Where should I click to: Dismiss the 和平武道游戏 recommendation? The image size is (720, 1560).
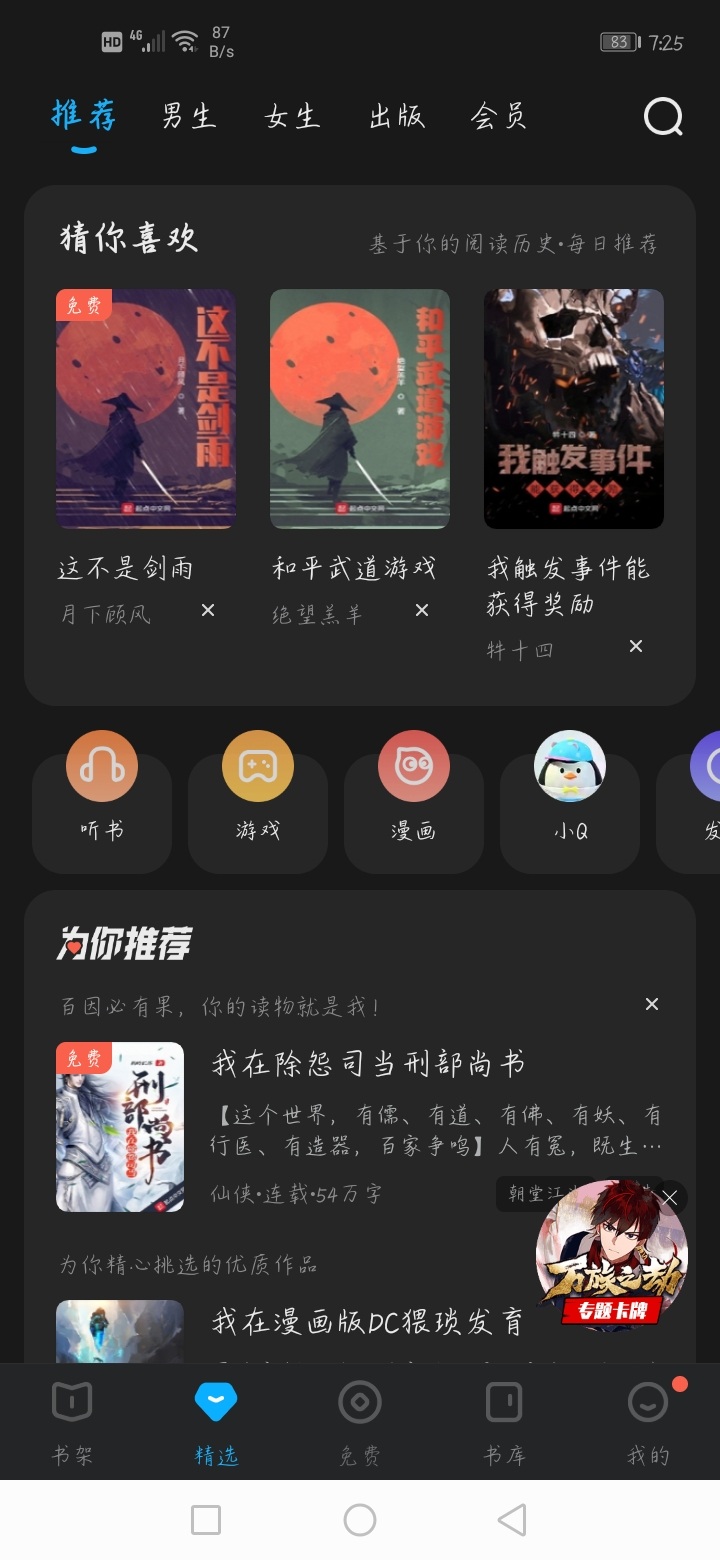pyautogui.click(x=422, y=610)
